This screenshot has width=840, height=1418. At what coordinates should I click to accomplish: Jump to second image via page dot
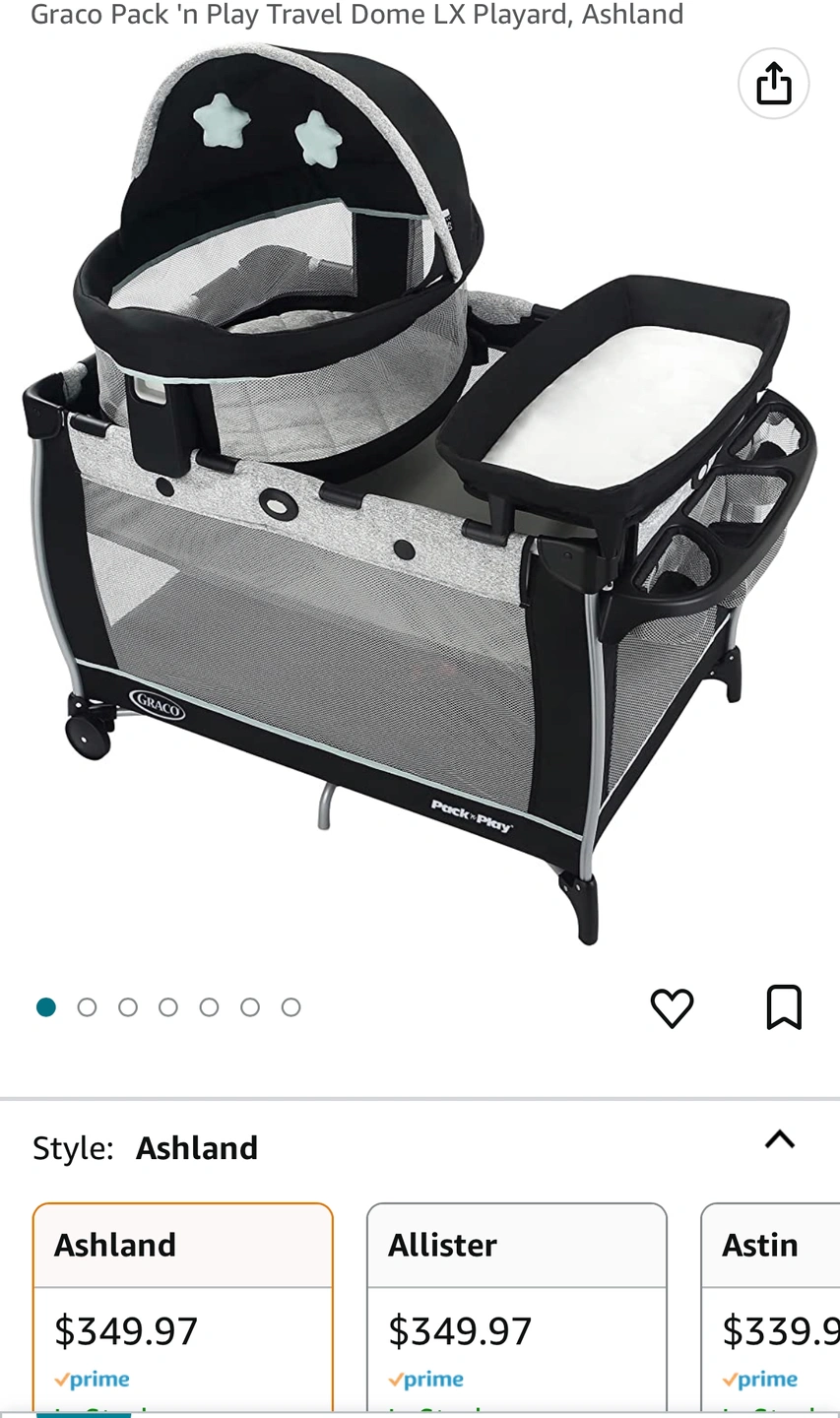(x=87, y=1007)
